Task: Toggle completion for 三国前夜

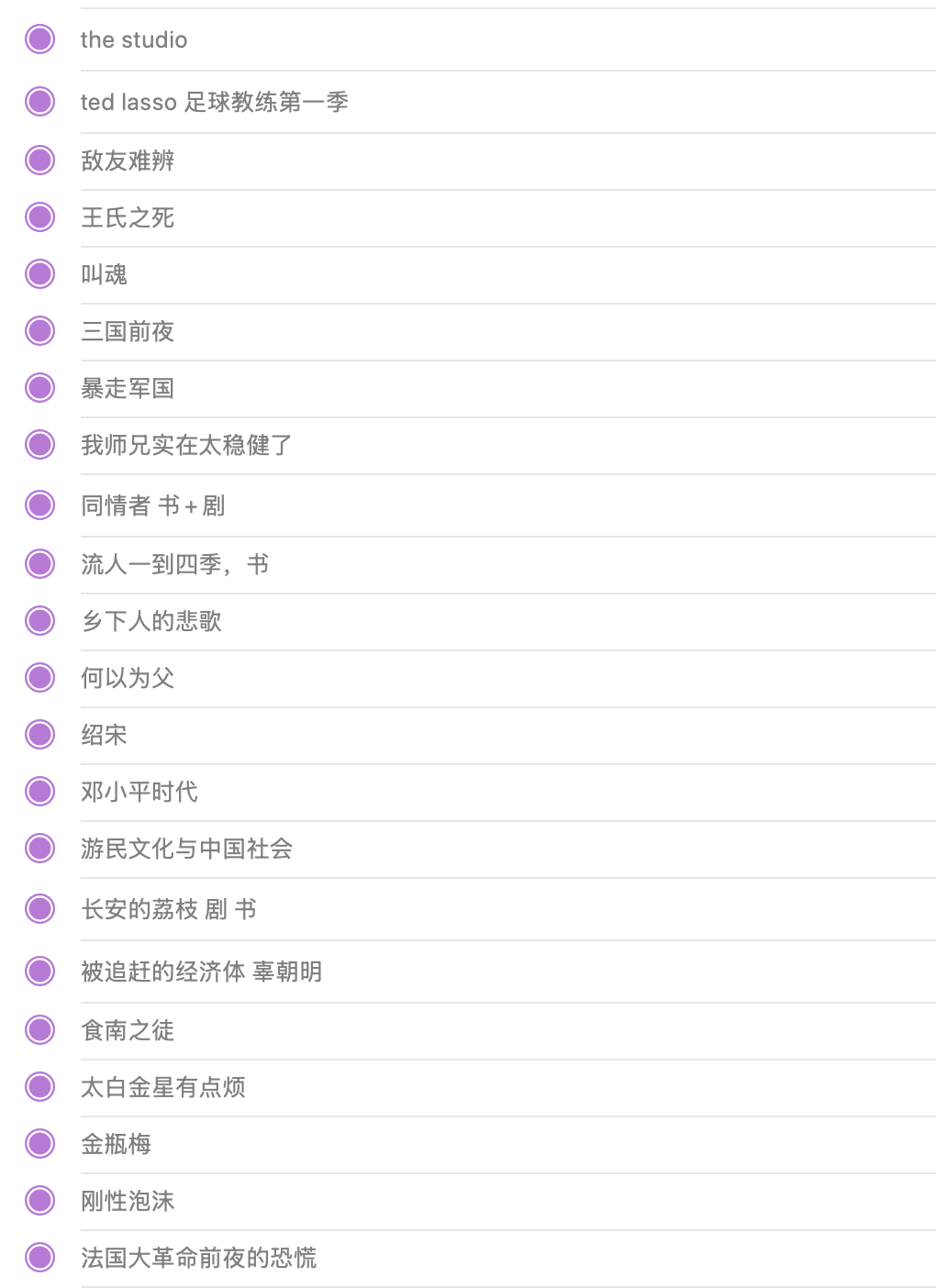Action: pos(40,331)
